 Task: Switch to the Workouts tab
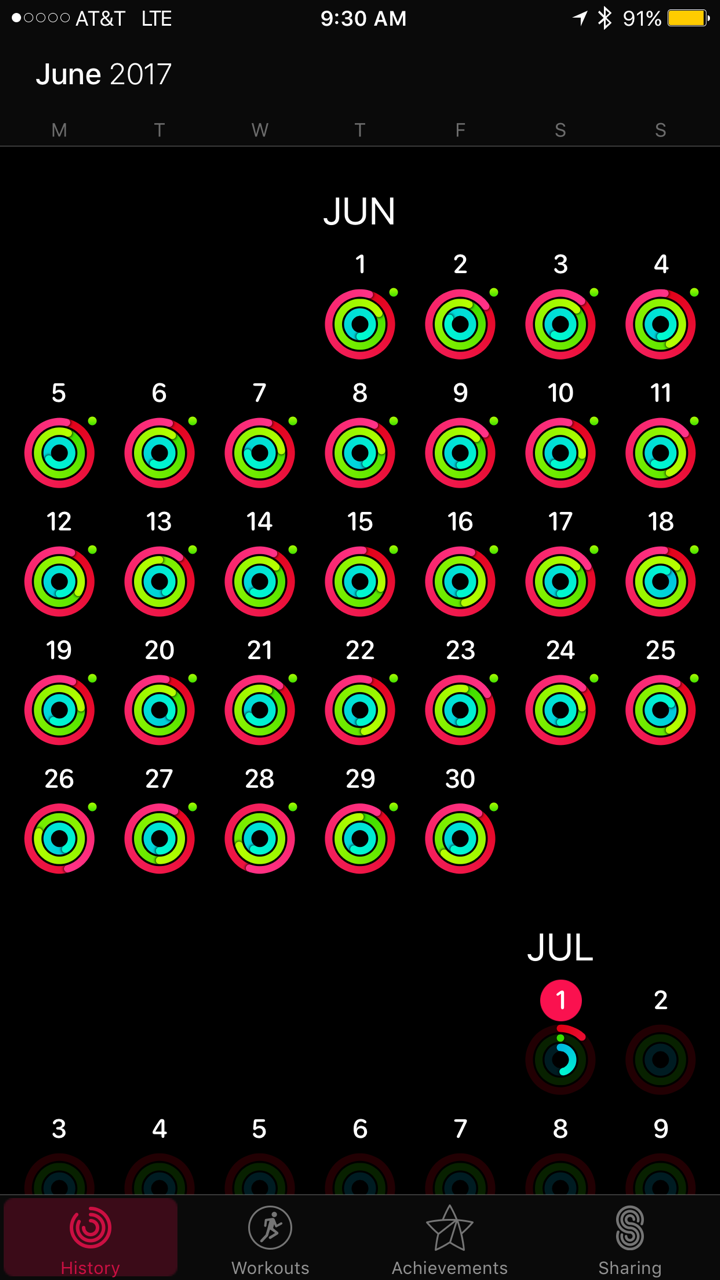tap(270, 1238)
